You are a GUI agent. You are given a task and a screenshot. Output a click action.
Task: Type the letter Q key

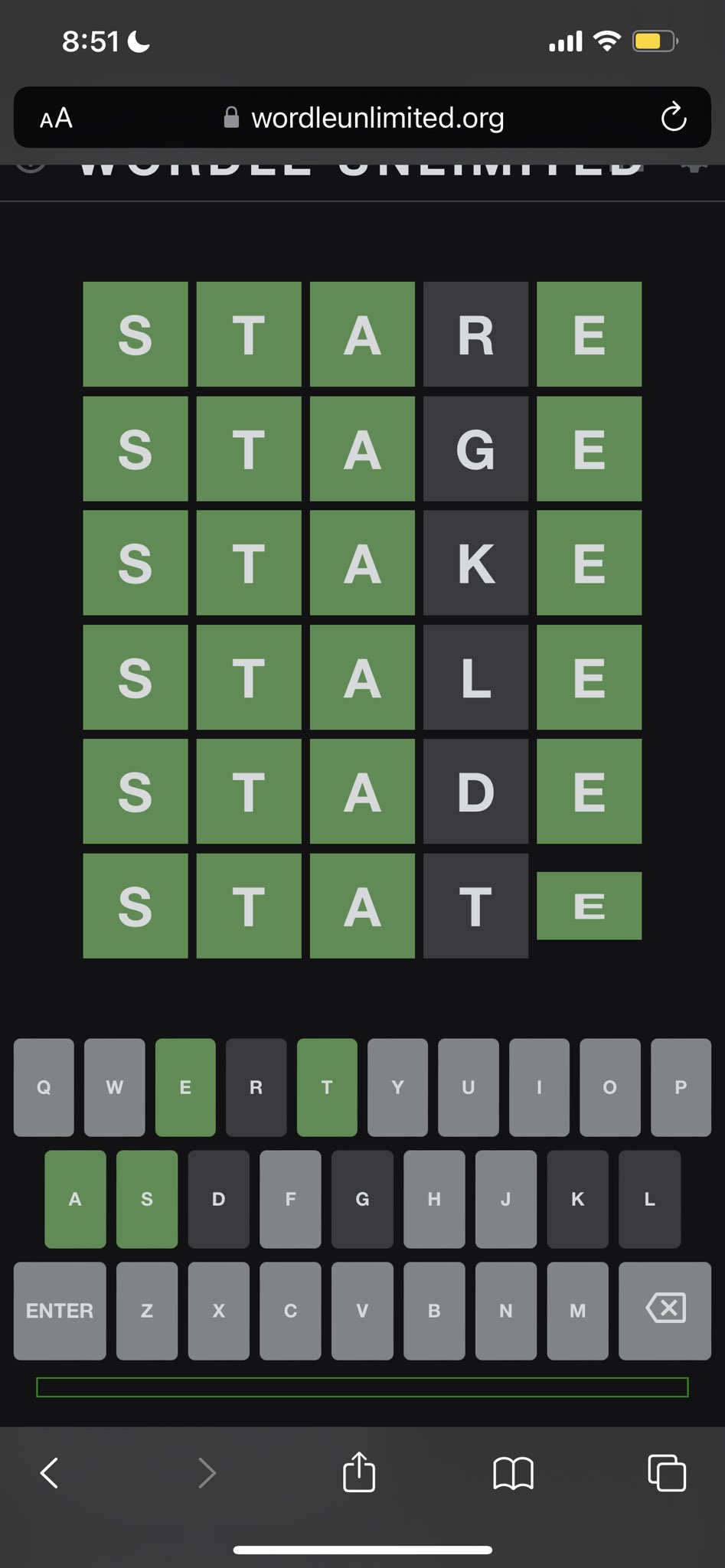pos(44,1087)
